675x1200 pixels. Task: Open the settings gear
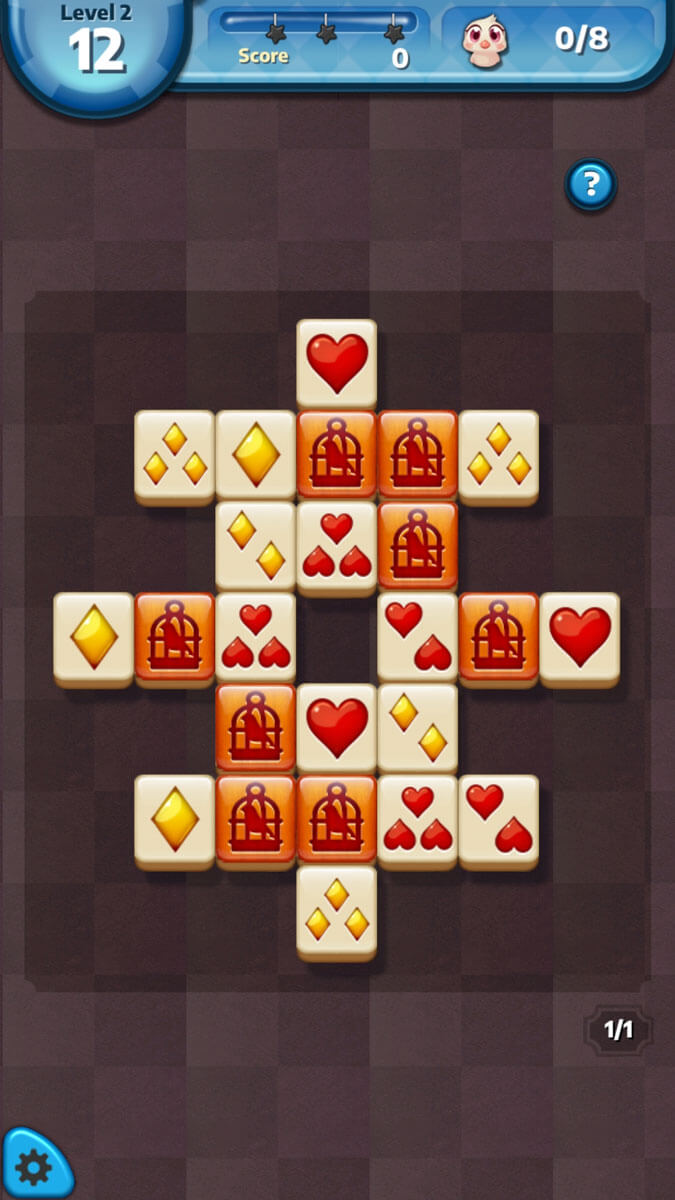tap(35, 1166)
